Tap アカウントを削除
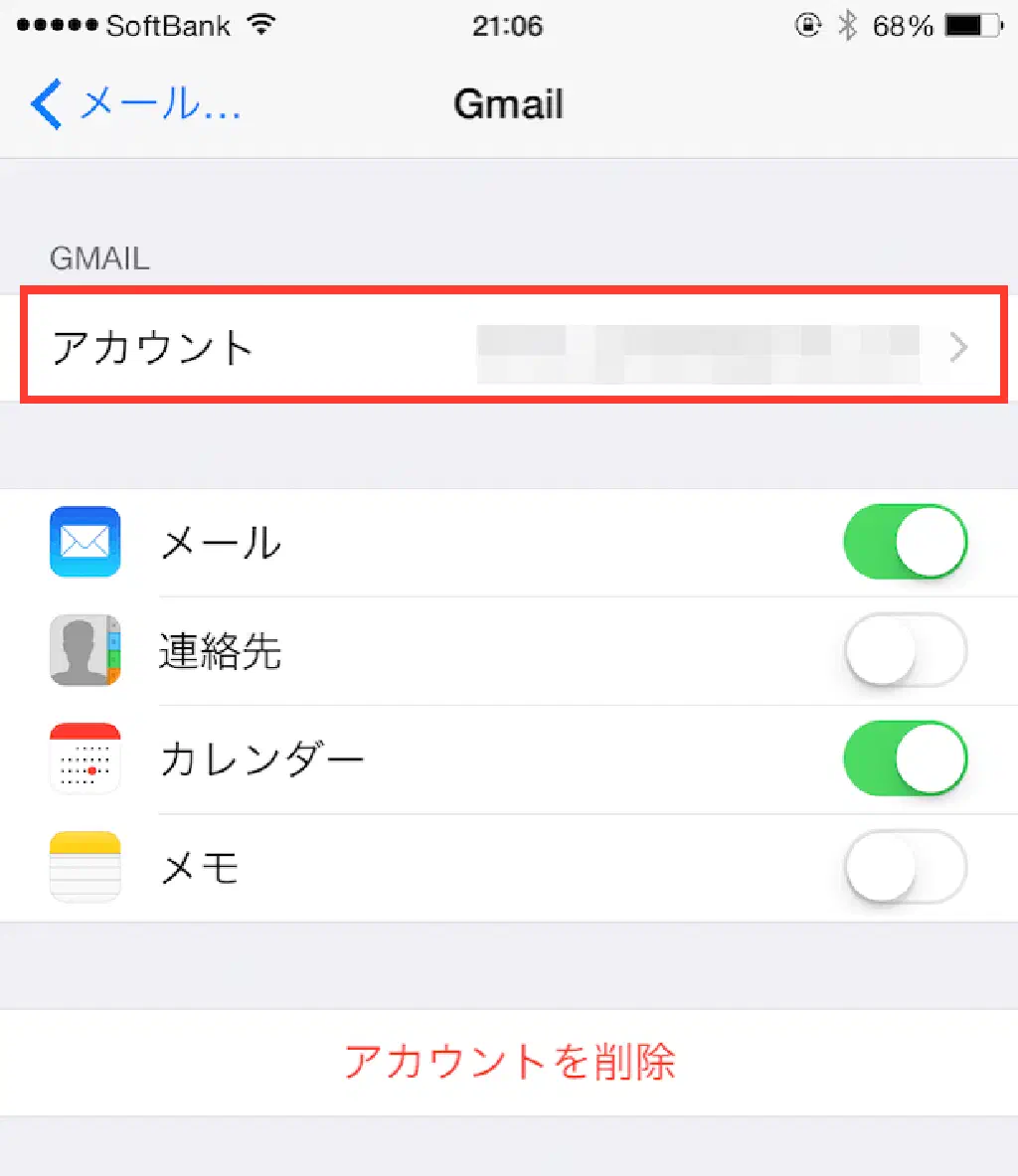The height and width of the screenshot is (1176, 1018). tap(509, 1062)
